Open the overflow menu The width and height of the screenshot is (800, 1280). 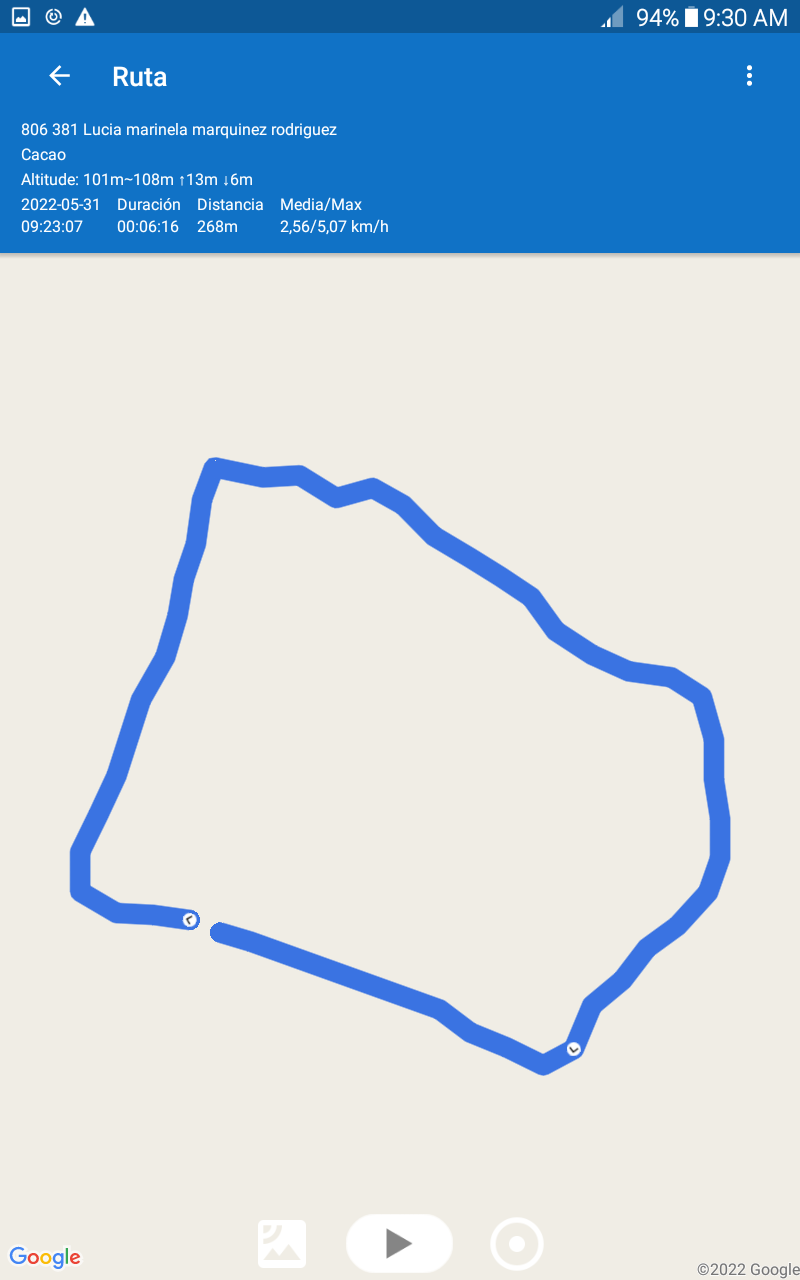click(749, 76)
